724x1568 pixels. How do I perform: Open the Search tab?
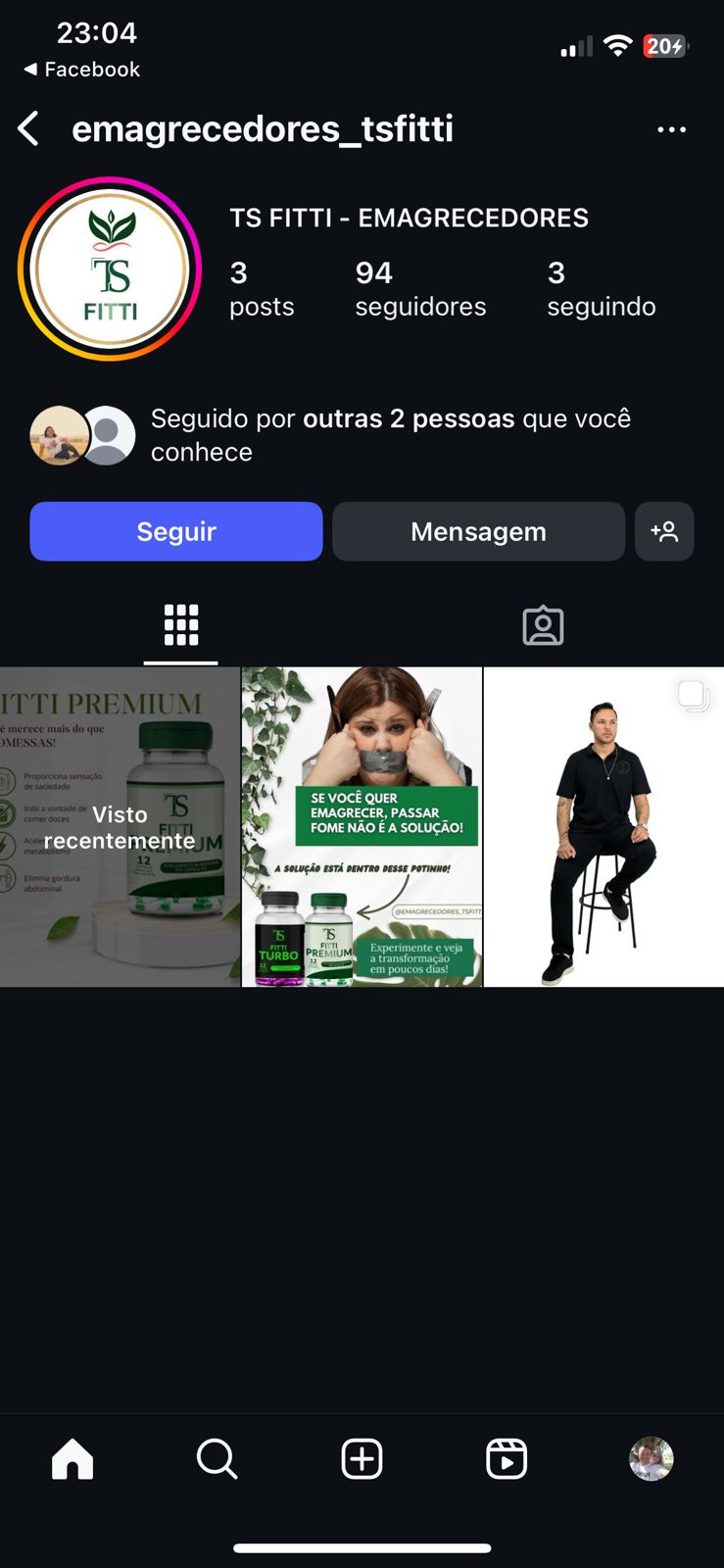tap(217, 1458)
